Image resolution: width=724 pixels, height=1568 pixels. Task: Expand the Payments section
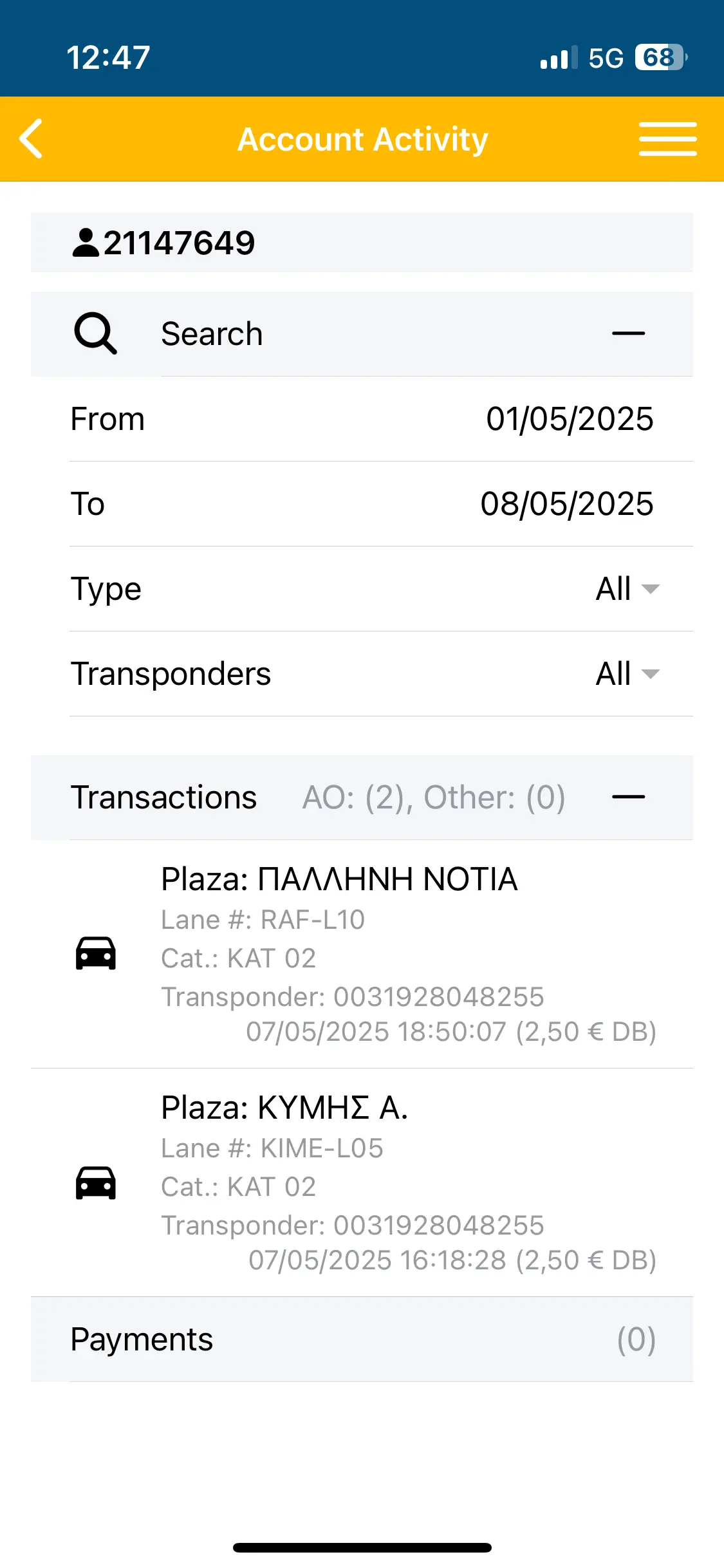coord(362,1339)
